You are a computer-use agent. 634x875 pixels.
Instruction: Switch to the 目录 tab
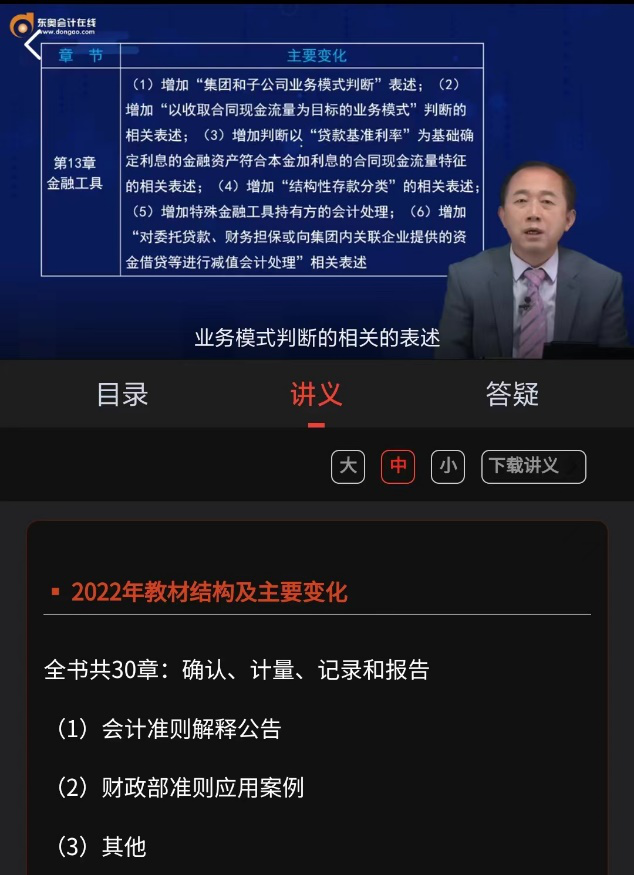(x=122, y=394)
